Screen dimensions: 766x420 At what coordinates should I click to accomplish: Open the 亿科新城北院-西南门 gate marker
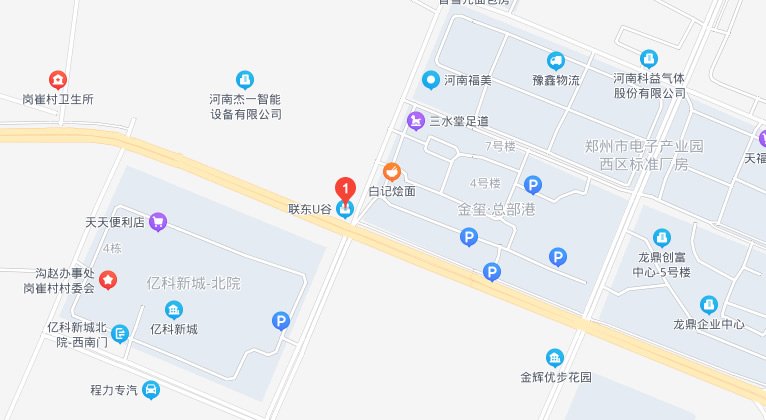point(120,333)
